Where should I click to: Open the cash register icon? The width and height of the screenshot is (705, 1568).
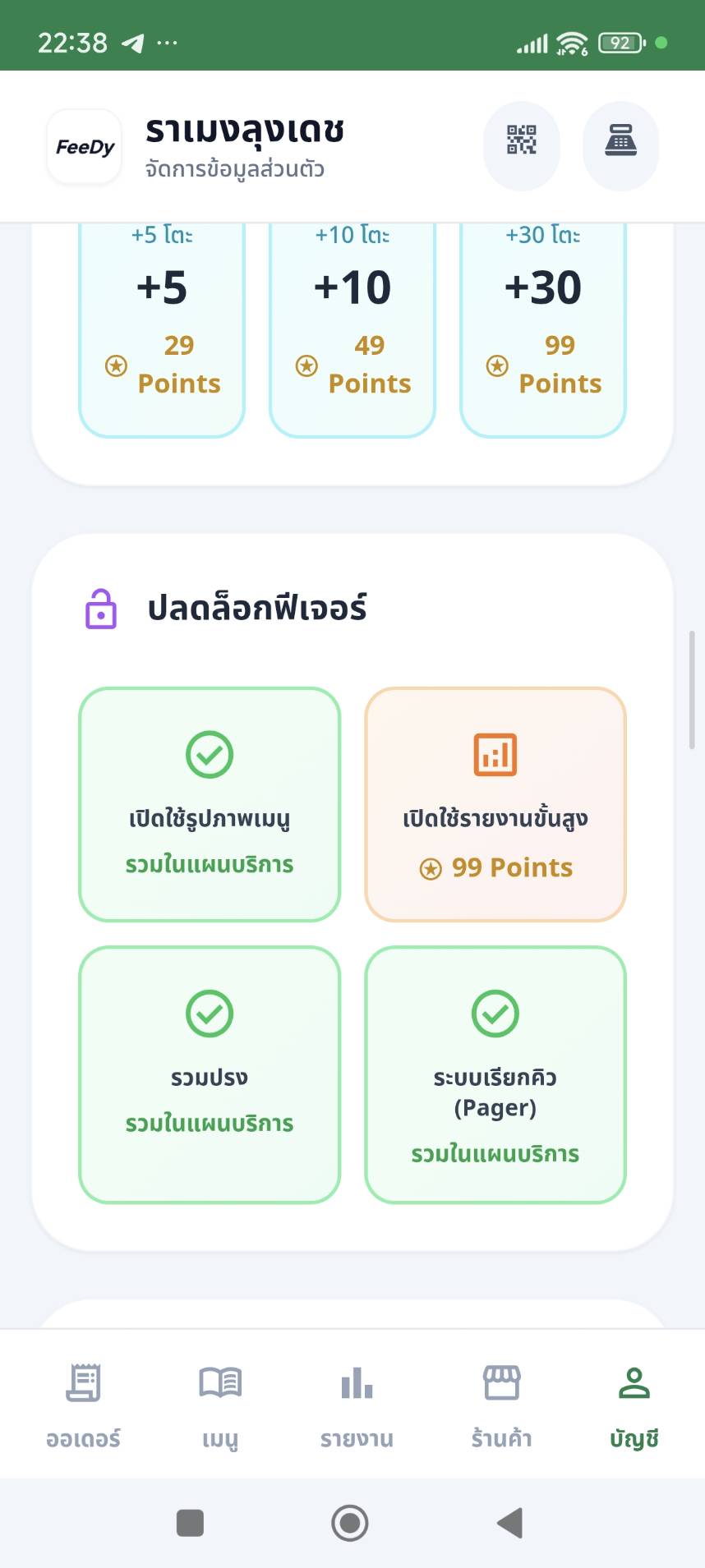point(620,145)
